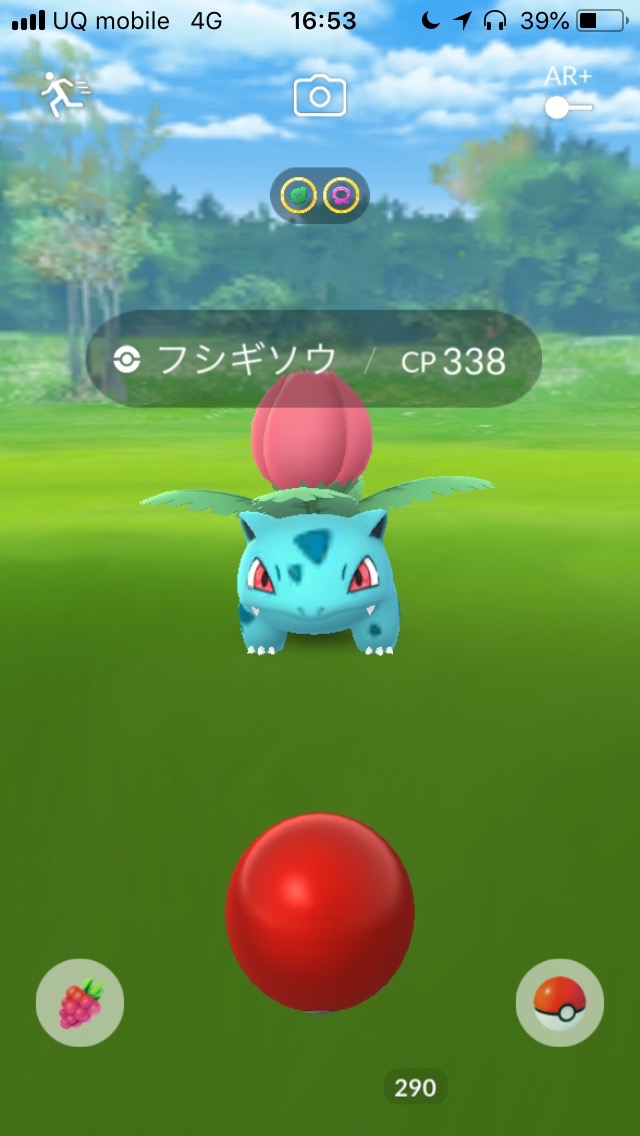The height and width of the screenshot is (1136, 640).
Task: Open the Poké Ball selection menu
Action: tap(560, 1003)
